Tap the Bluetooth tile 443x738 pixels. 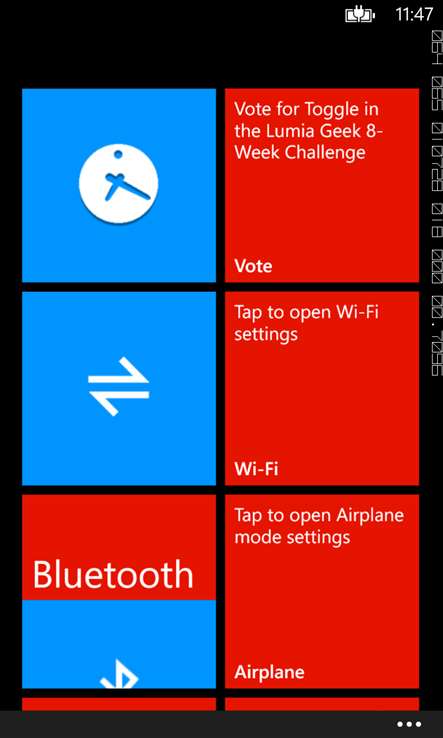[119, 591]
